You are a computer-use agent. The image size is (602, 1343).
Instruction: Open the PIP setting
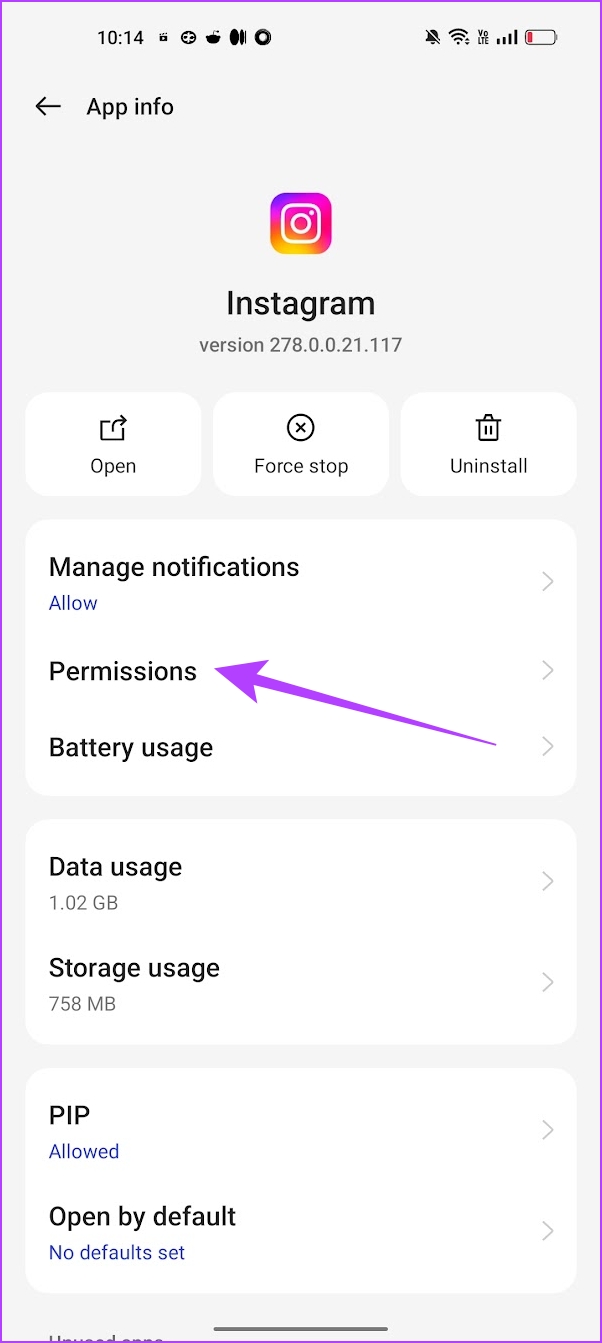point(301,1130)
